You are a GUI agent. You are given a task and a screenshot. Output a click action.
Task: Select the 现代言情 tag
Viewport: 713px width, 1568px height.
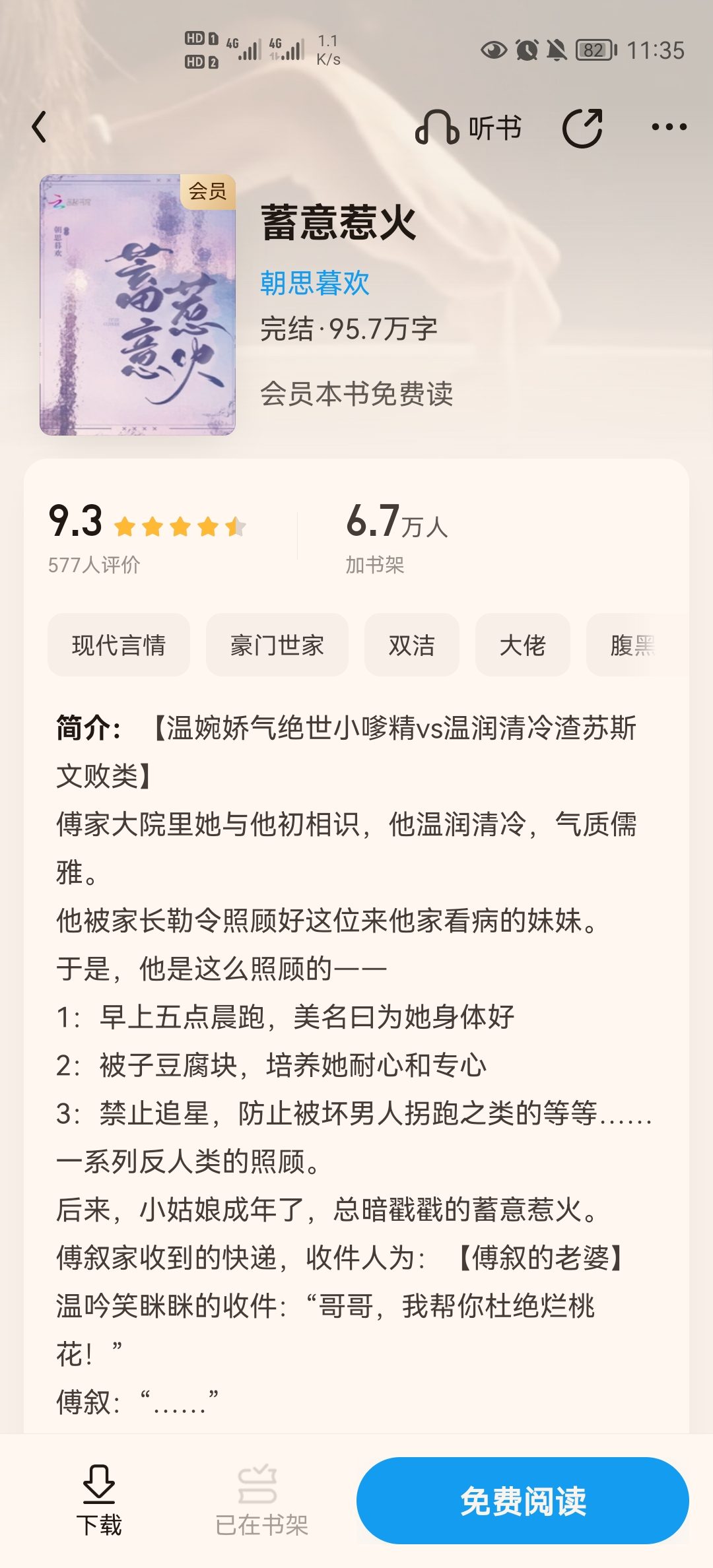point(119,645)
